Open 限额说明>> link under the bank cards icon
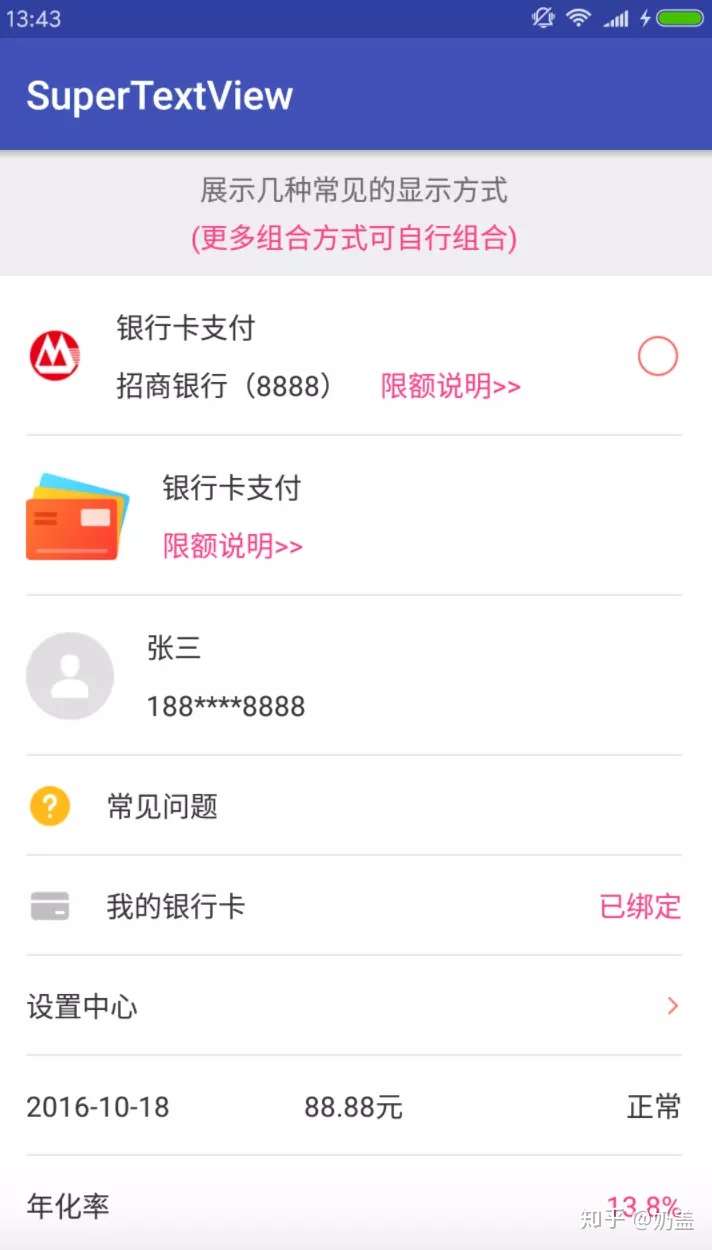This screenshot has height=1250, width=712. 233,546
